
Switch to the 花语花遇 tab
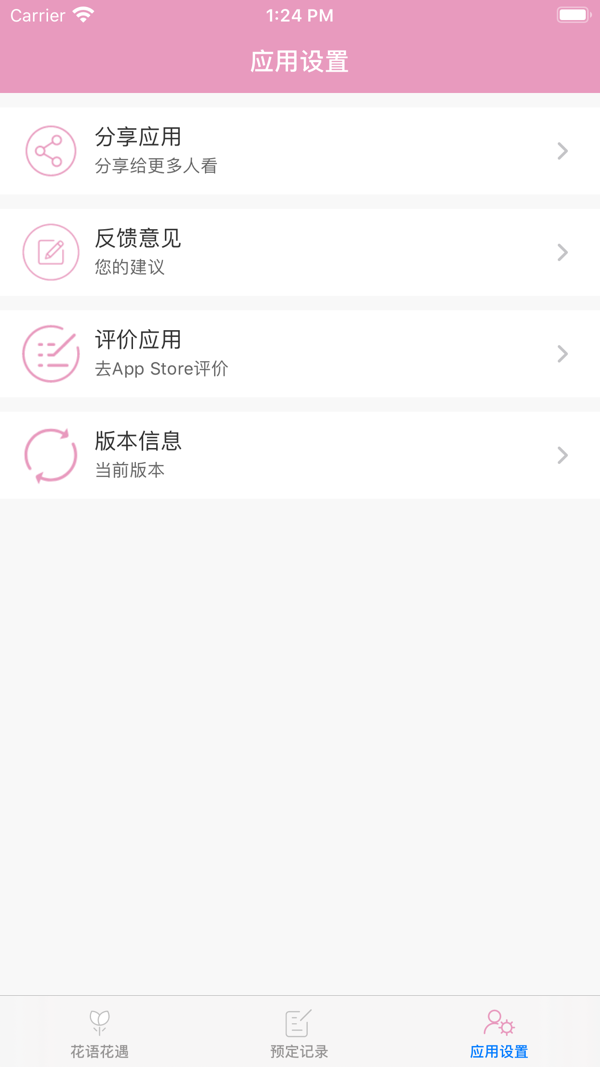[99, 1033]
